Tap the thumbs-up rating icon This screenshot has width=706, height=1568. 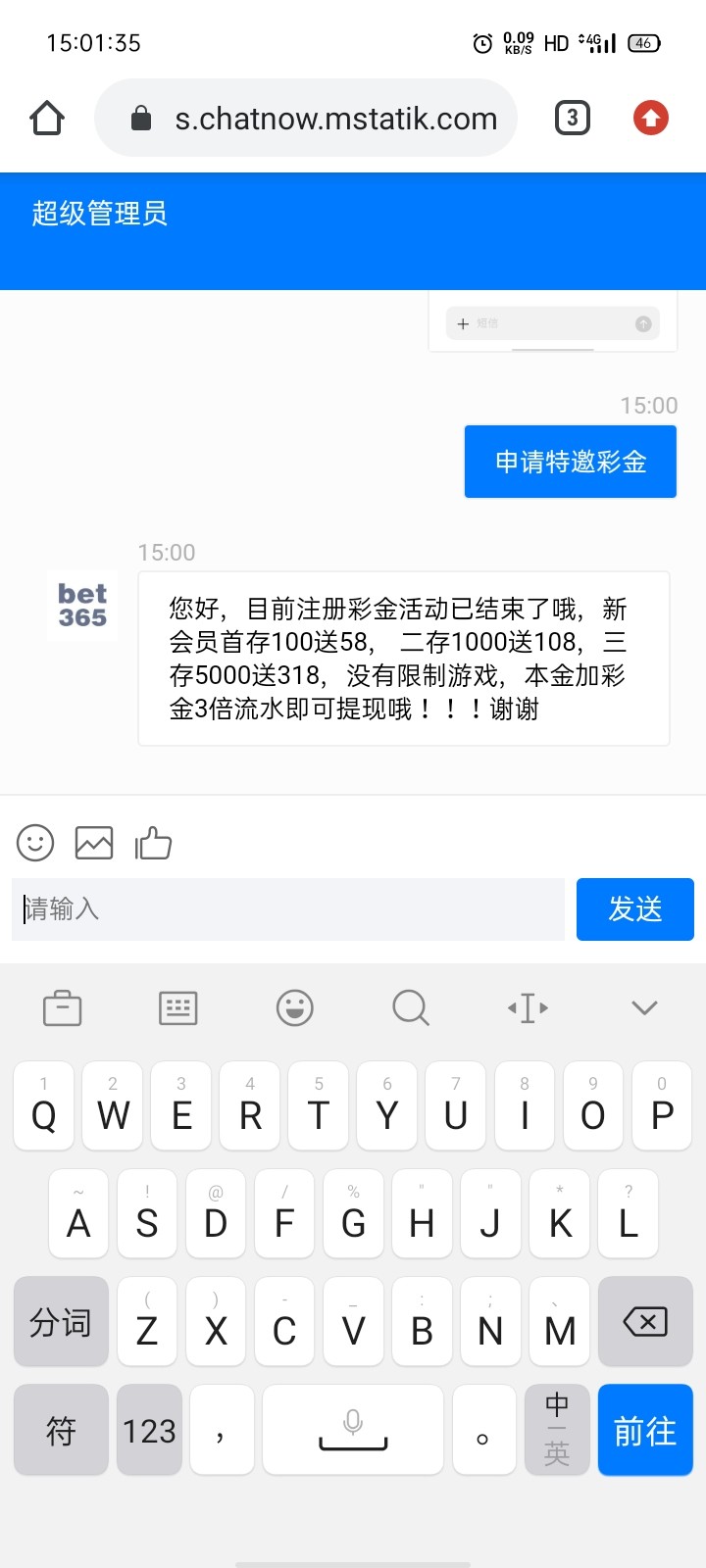(153, 843)
